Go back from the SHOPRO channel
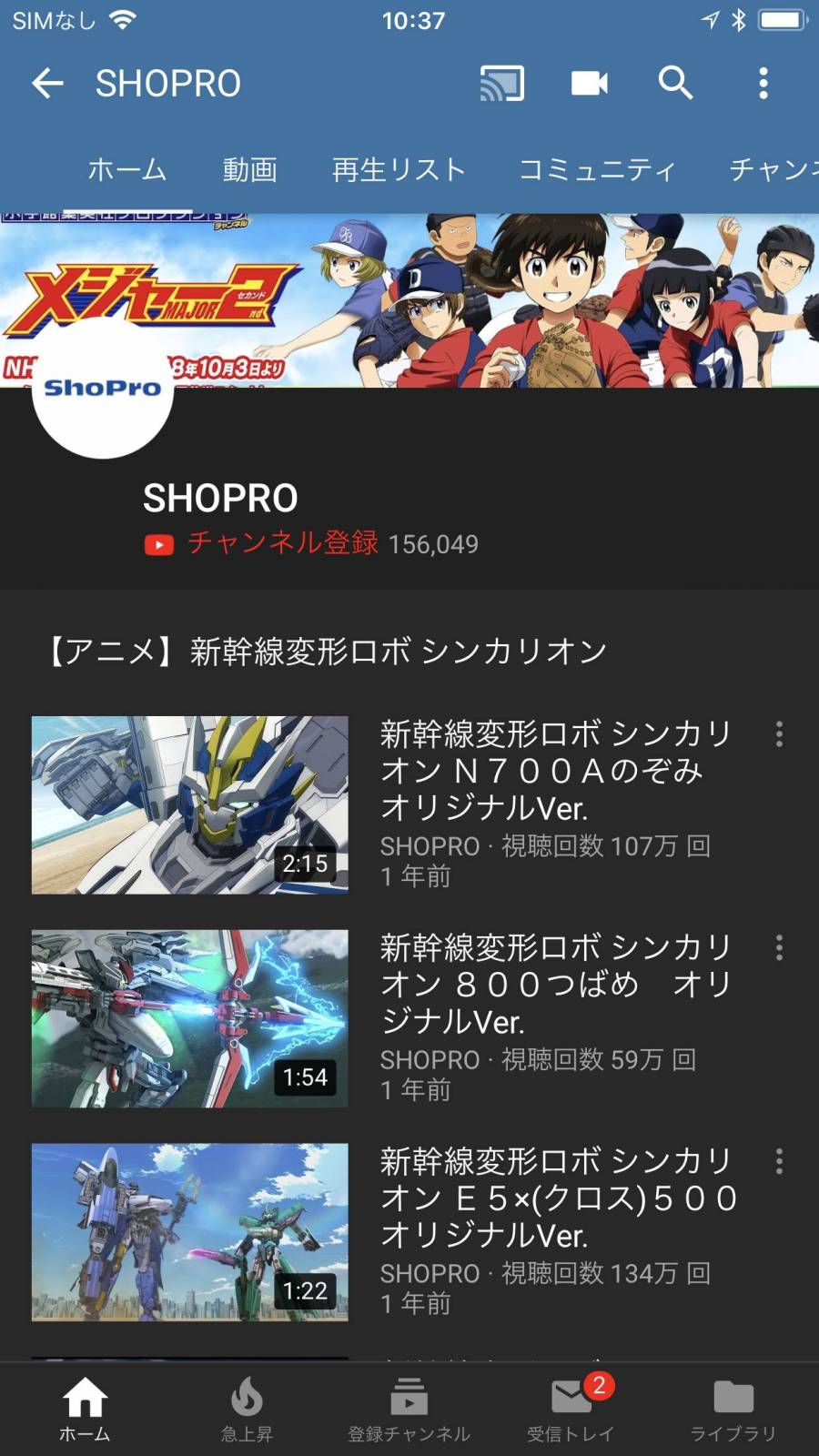This screenshot has height=1456, width=819. [x=47, y=84]
